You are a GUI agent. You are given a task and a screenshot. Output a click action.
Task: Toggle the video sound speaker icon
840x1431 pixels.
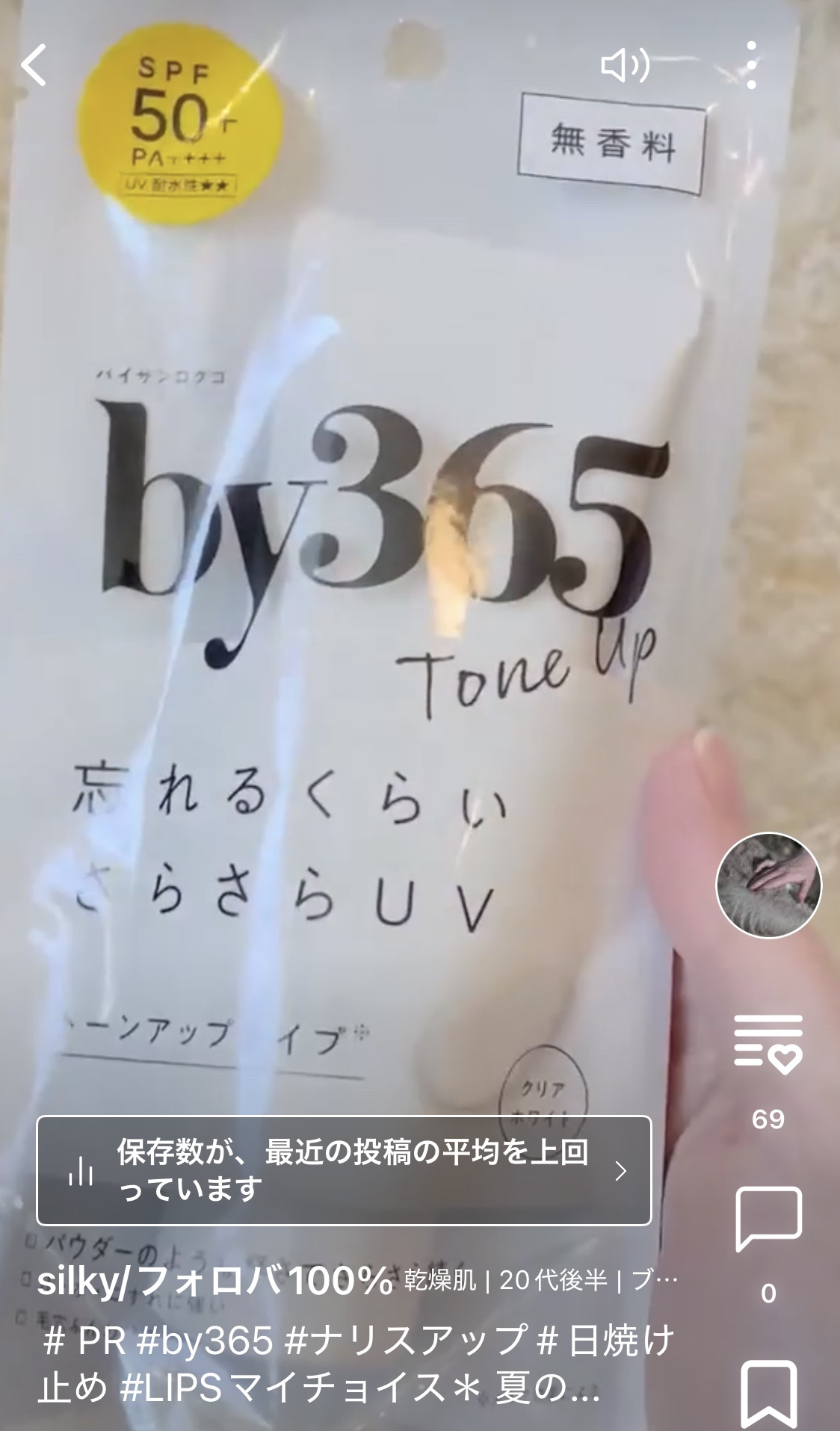point(625,66)
